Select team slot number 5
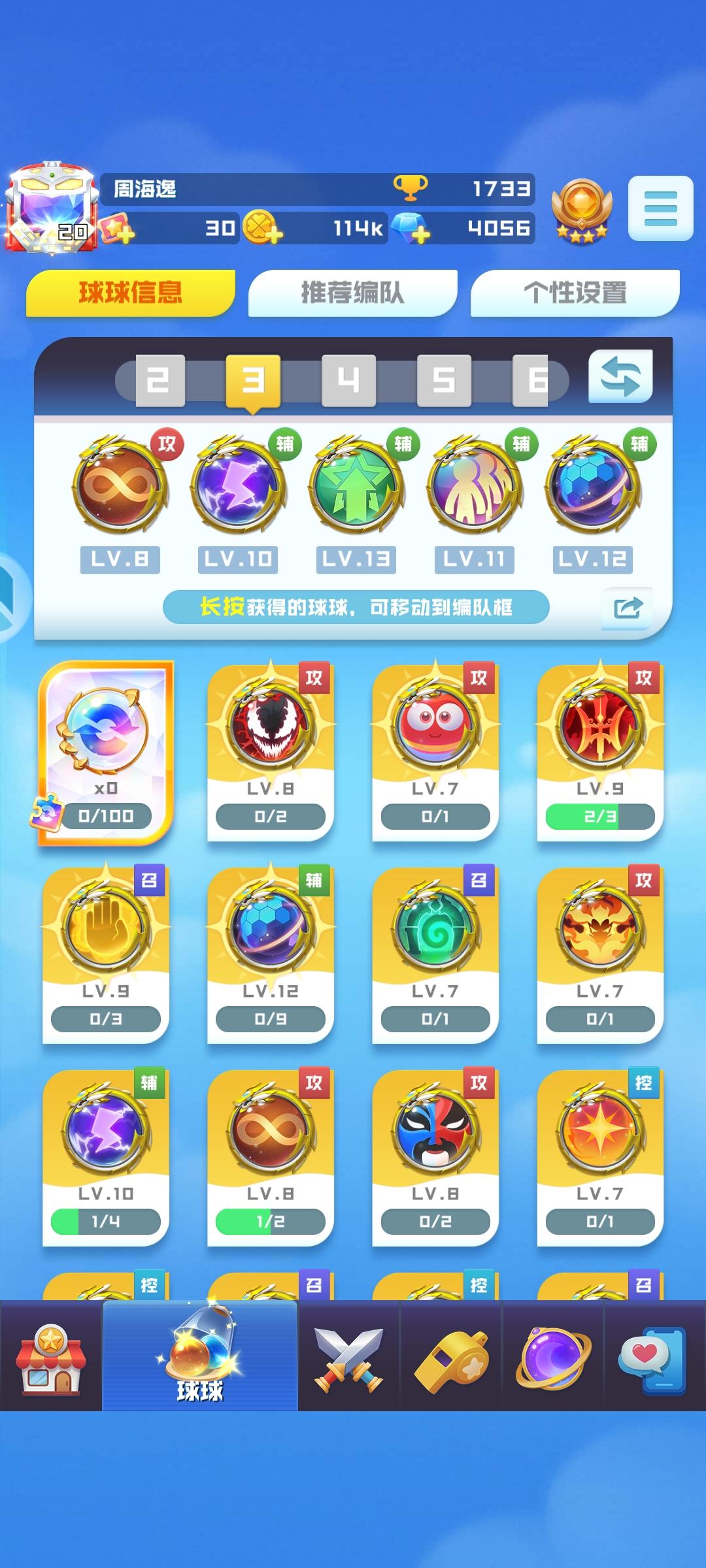Viewport: 706px width, 1568px height. [444, 380]
